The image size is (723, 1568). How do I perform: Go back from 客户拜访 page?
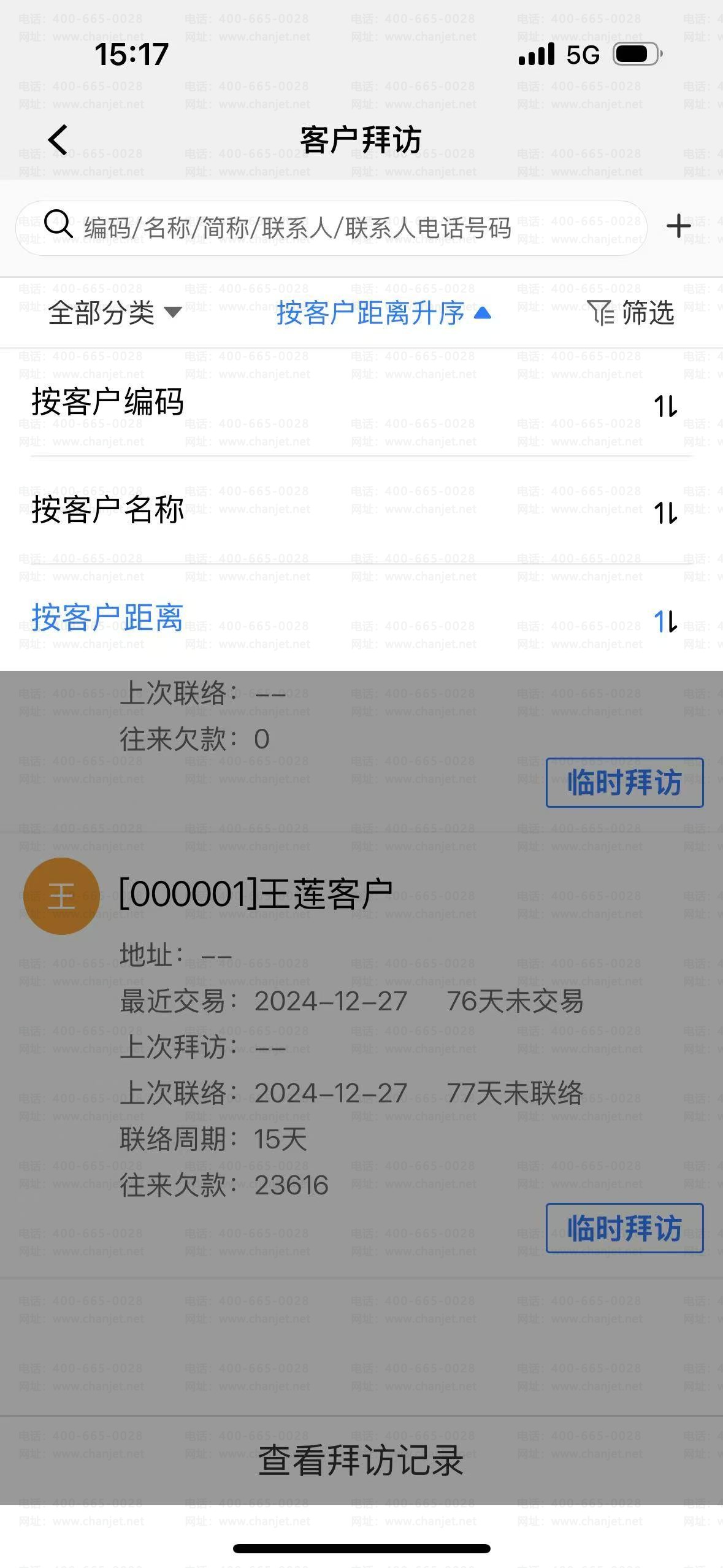point(58,140)
